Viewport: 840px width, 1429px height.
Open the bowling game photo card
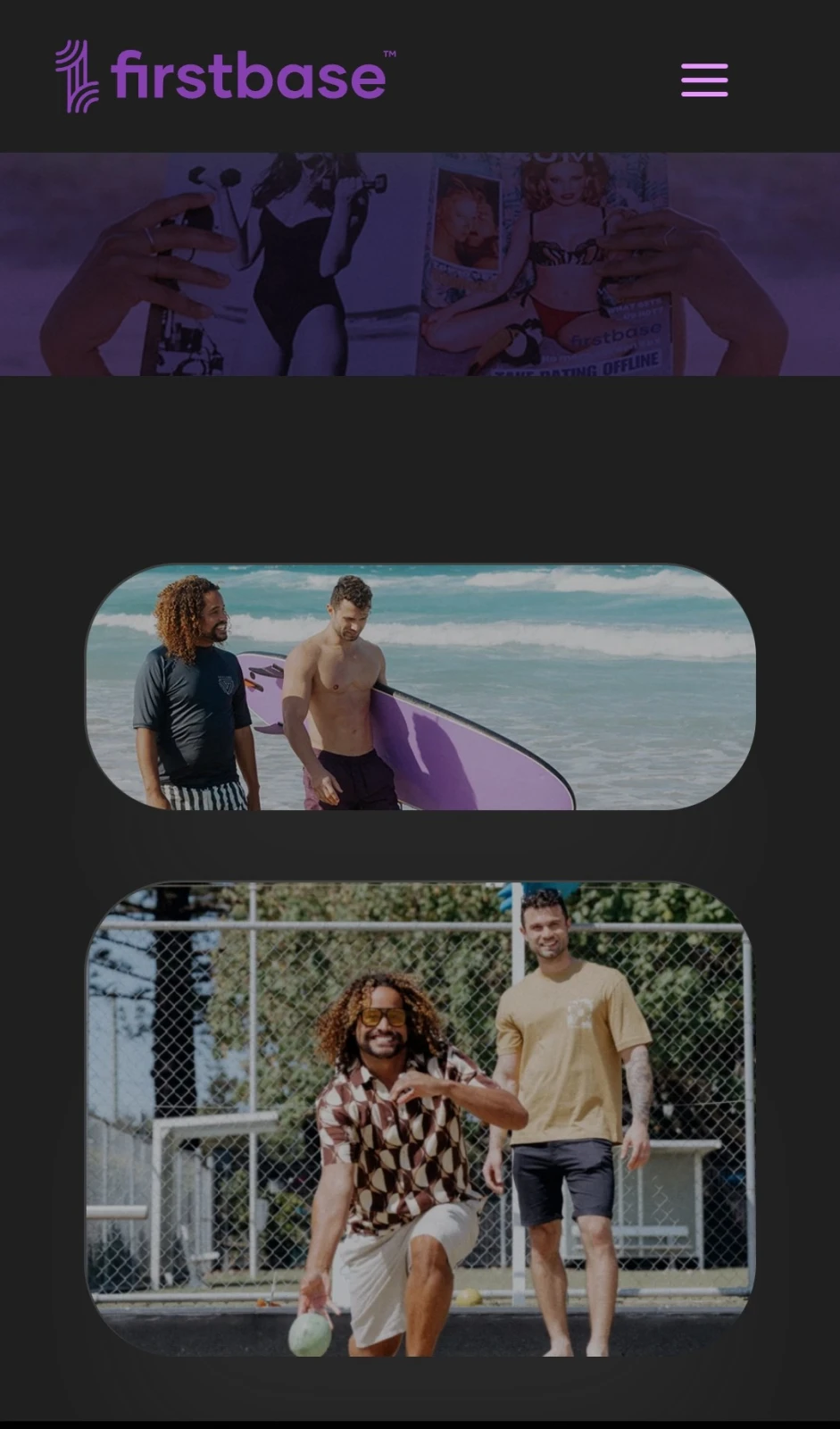(x=420, y=1119)
